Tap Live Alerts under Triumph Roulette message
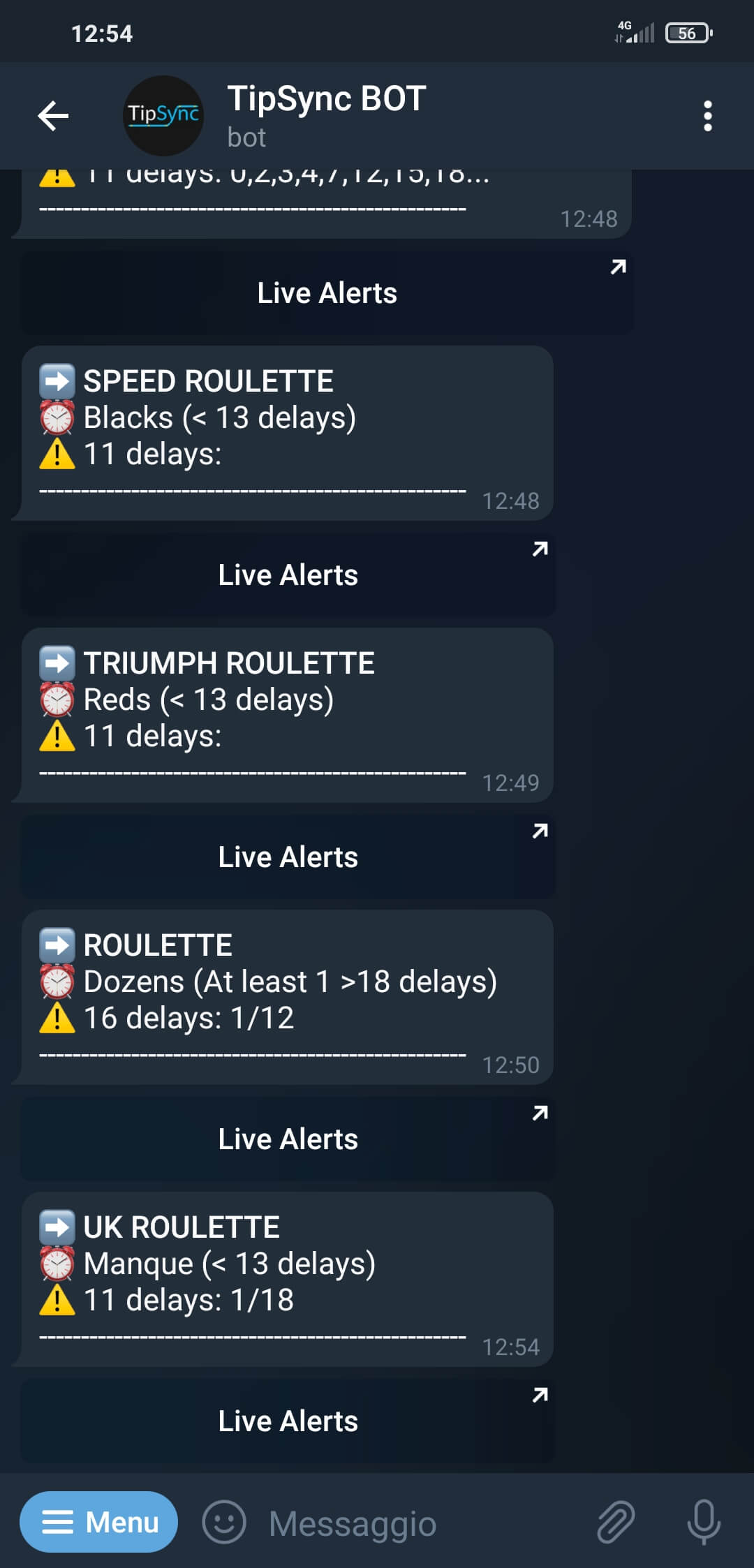The width and height of the screenshot is (754, 1568). [x=288, y=857]
